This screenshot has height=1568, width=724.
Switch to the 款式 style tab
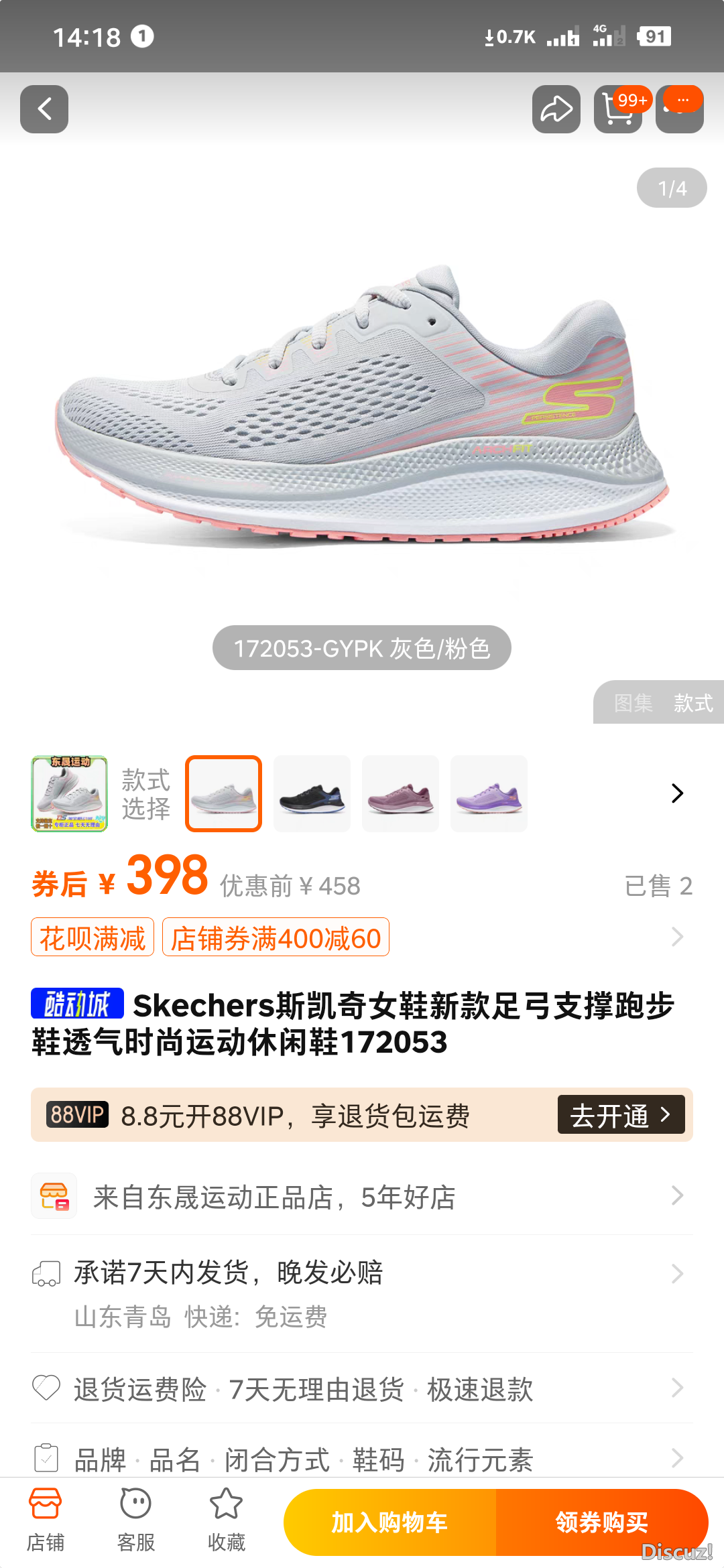click(x=693, y=703)
